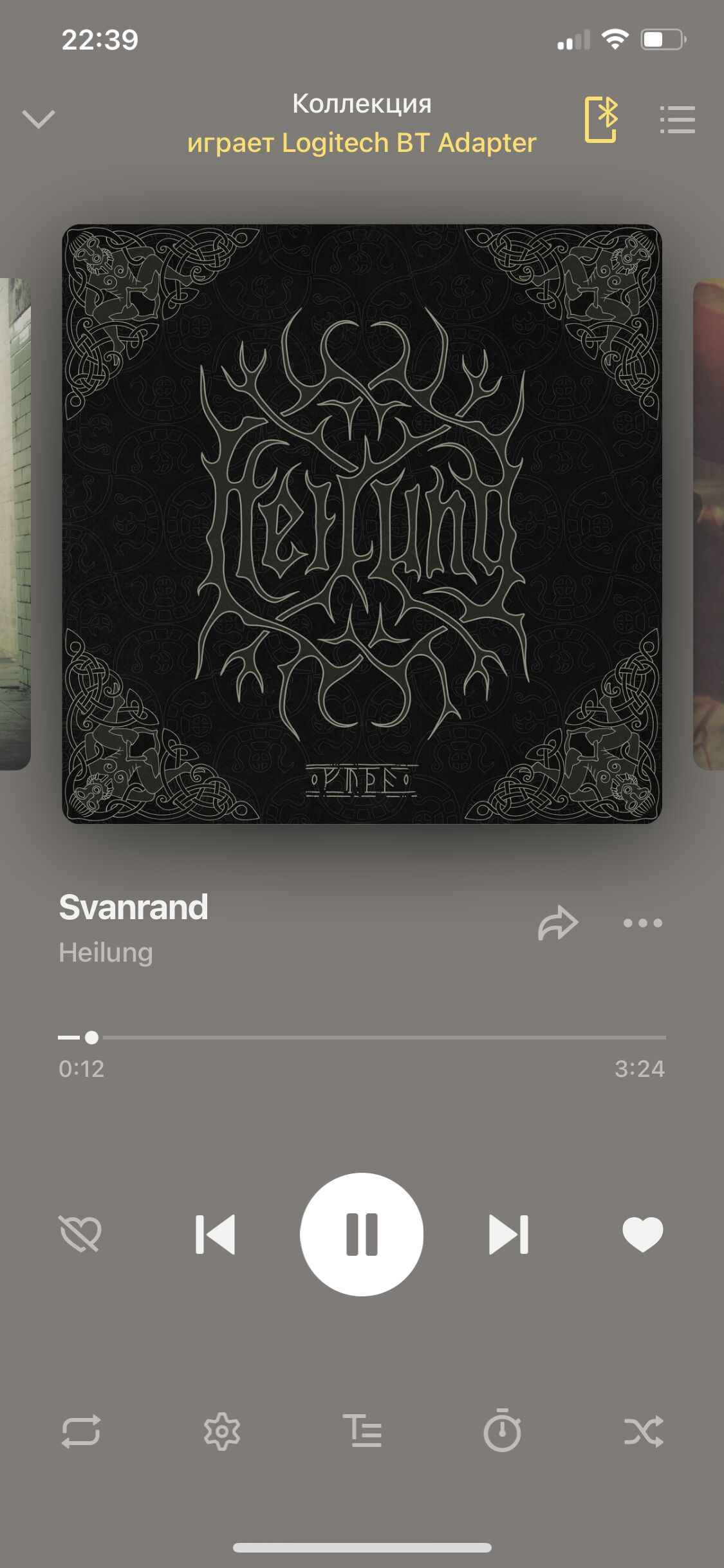Open the playback queue list
This screenshot has width=724, height=1568.
(x=677, y=120)
